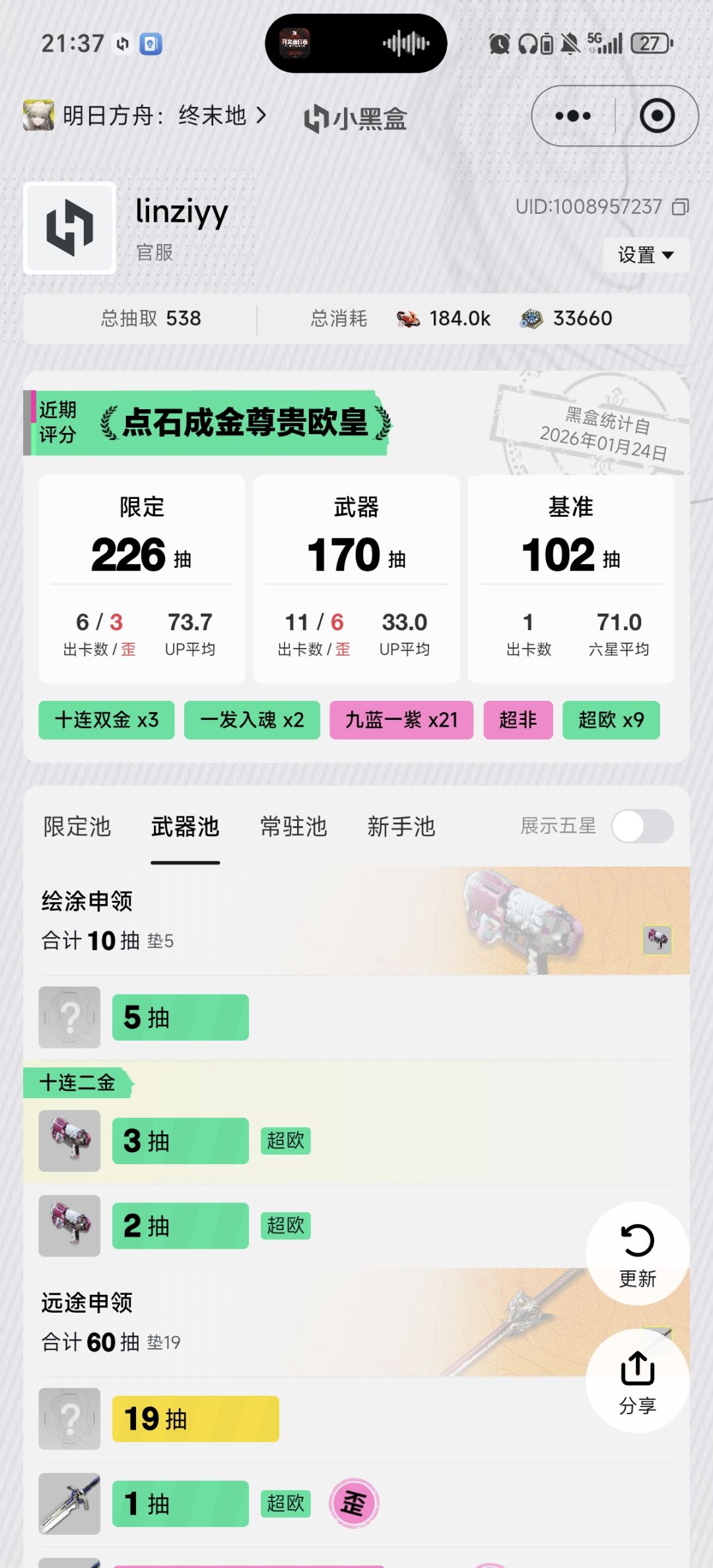Tap the linziyy profile avatar
The width and height of the screenshot is (713, 1568).
(69, 228)
